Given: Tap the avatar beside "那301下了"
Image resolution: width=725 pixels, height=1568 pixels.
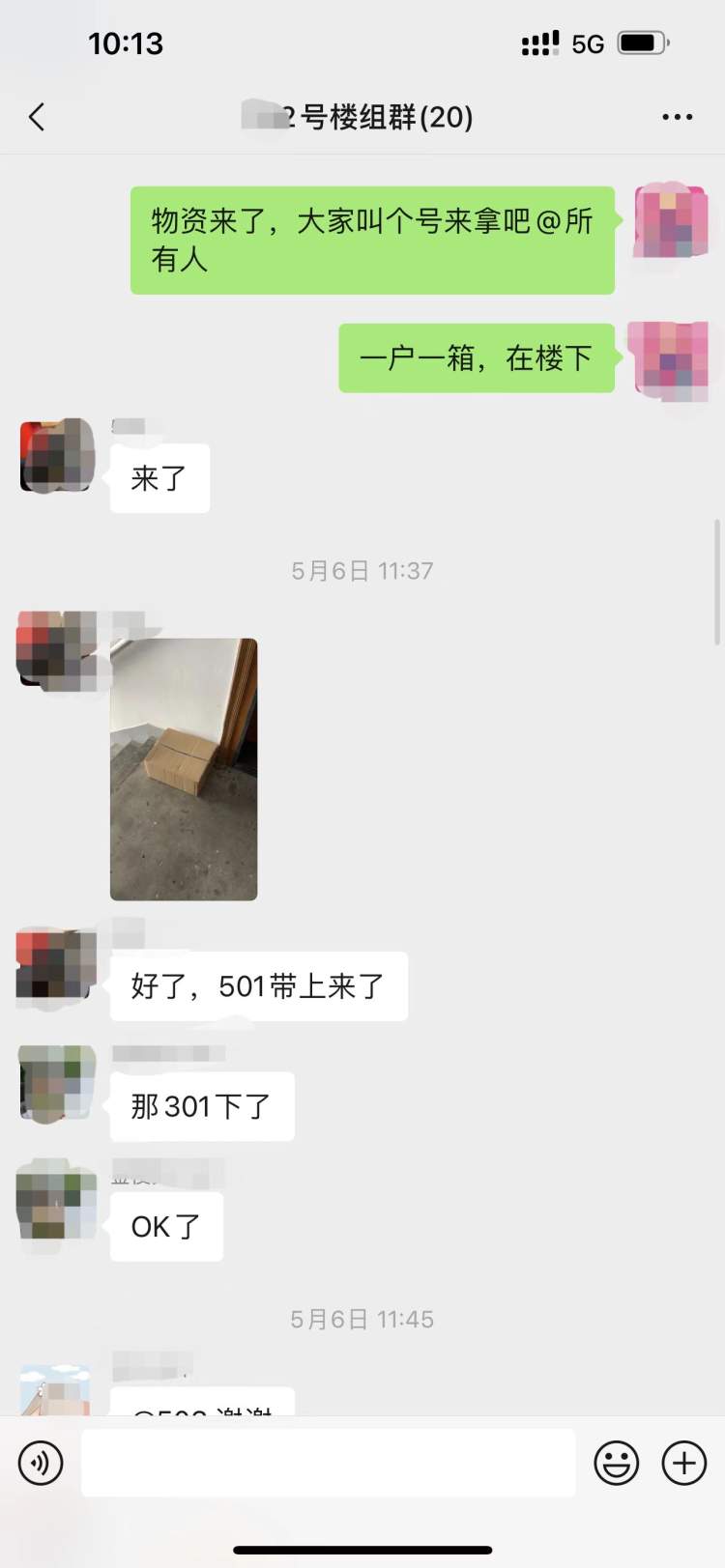Looking at the screenshot, I should coord(57,1084).
